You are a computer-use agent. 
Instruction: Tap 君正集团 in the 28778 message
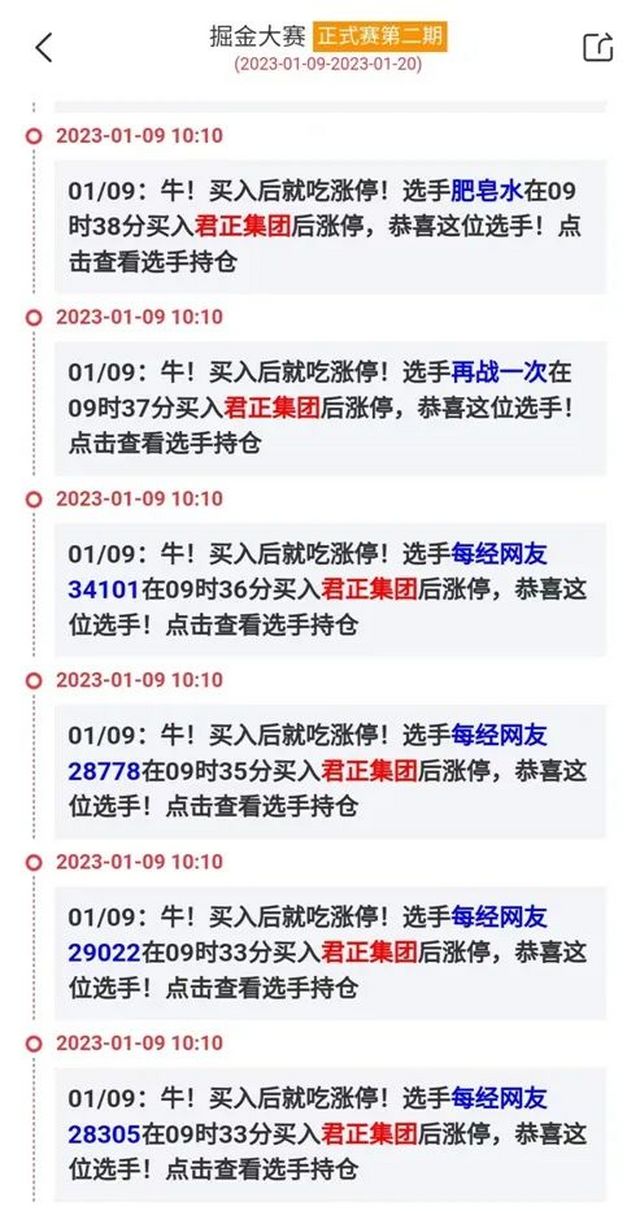click(x=368, y=771)
